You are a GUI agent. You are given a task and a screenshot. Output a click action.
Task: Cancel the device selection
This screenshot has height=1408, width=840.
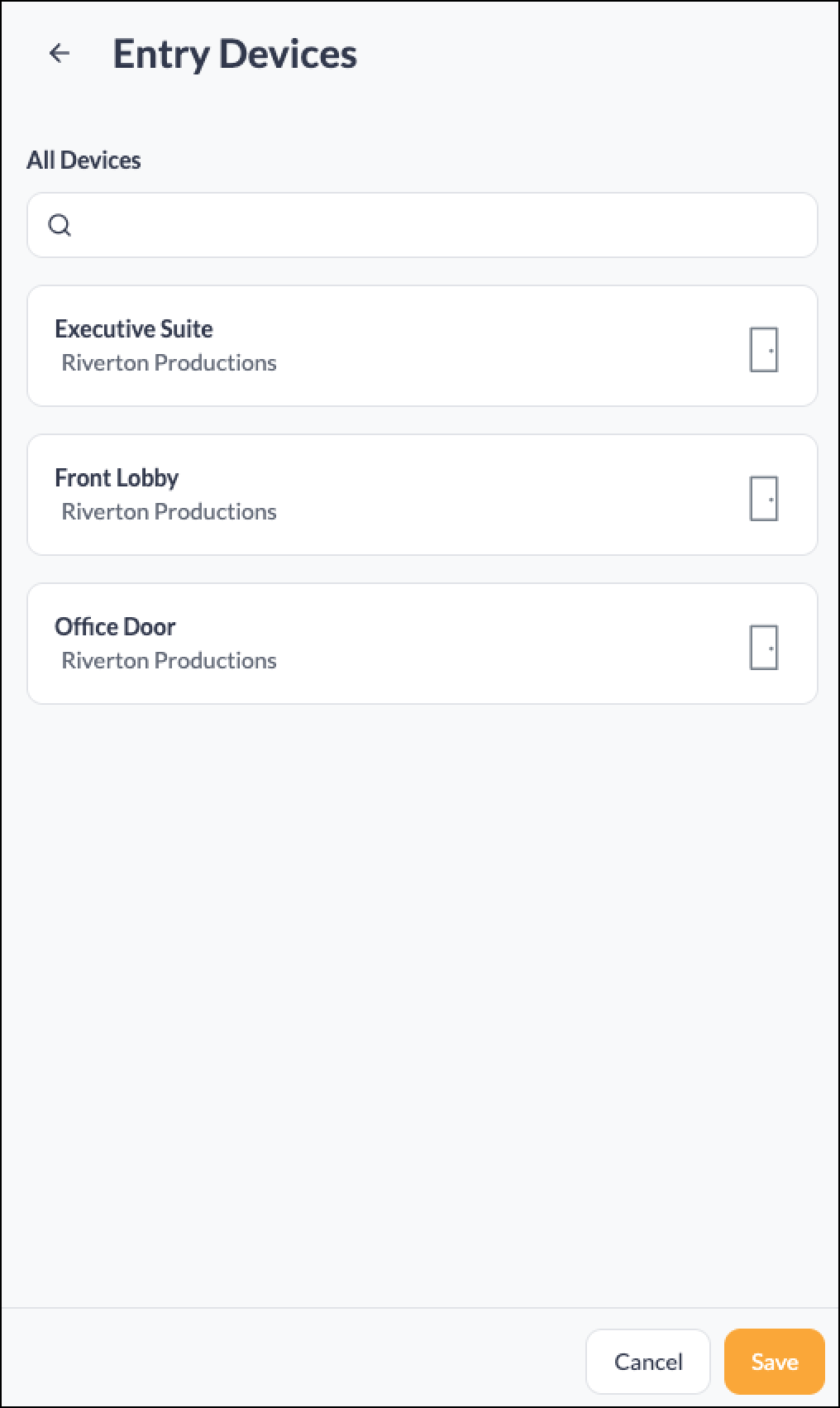pyautogui.click(x=648, y=1362)
